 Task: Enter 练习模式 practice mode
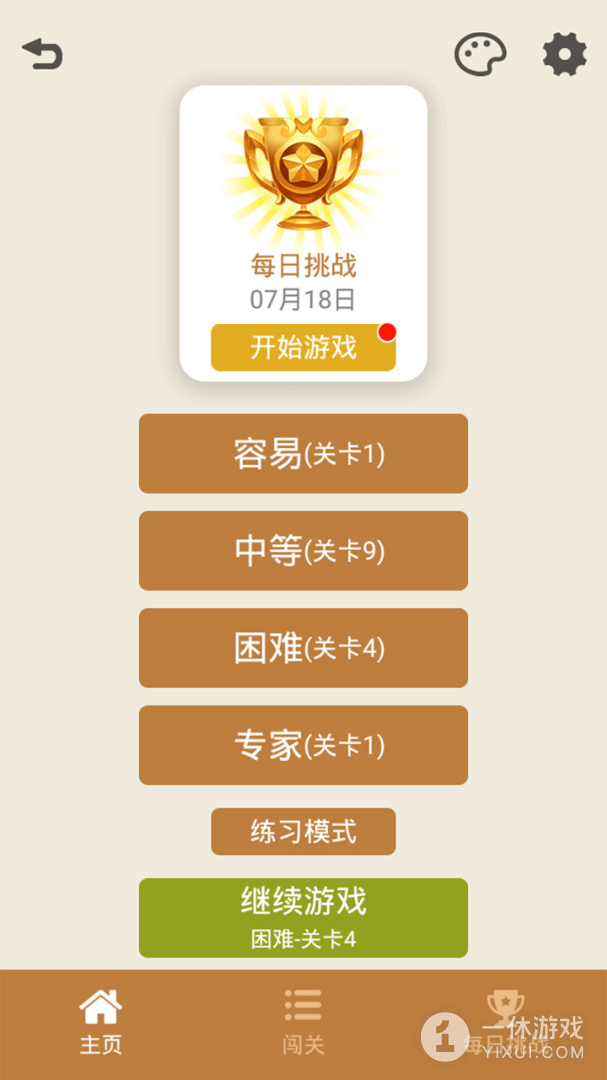pyautogui.click(x=303, y=832)
